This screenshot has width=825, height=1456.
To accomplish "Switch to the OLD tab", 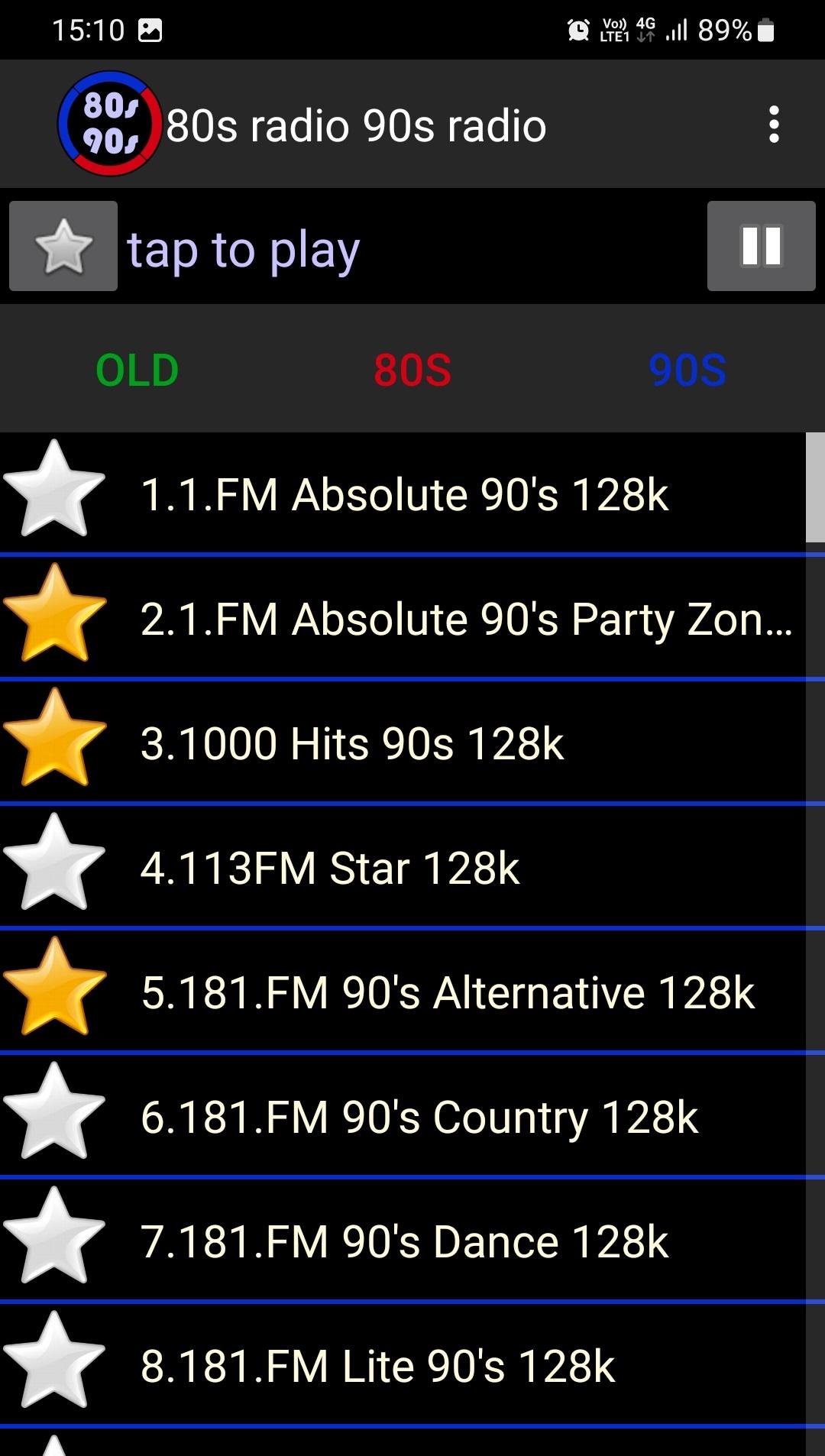I will coord(137,370).
